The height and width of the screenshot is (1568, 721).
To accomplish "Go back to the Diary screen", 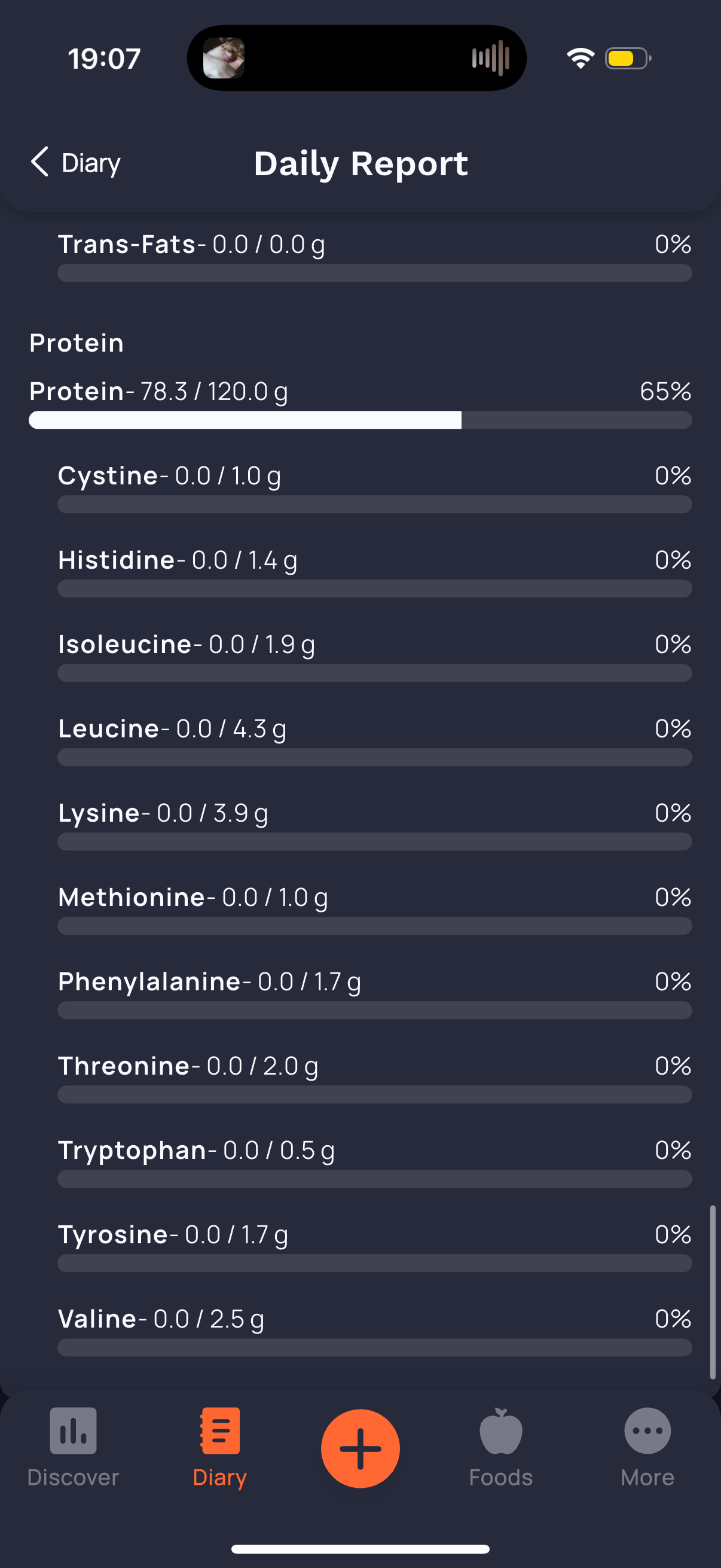I will click(75, 163).
